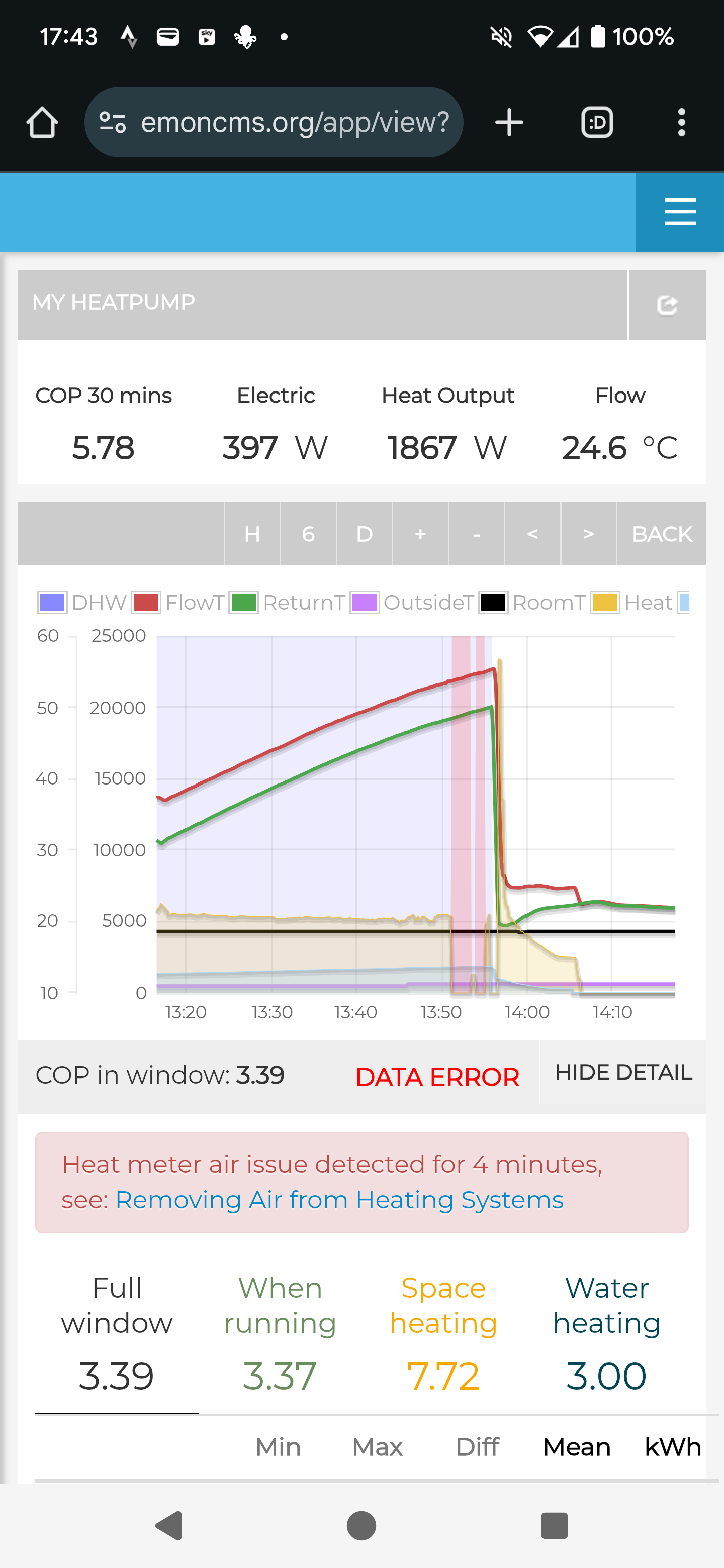Tap the emoncms.org address bar

click(274, 122)
